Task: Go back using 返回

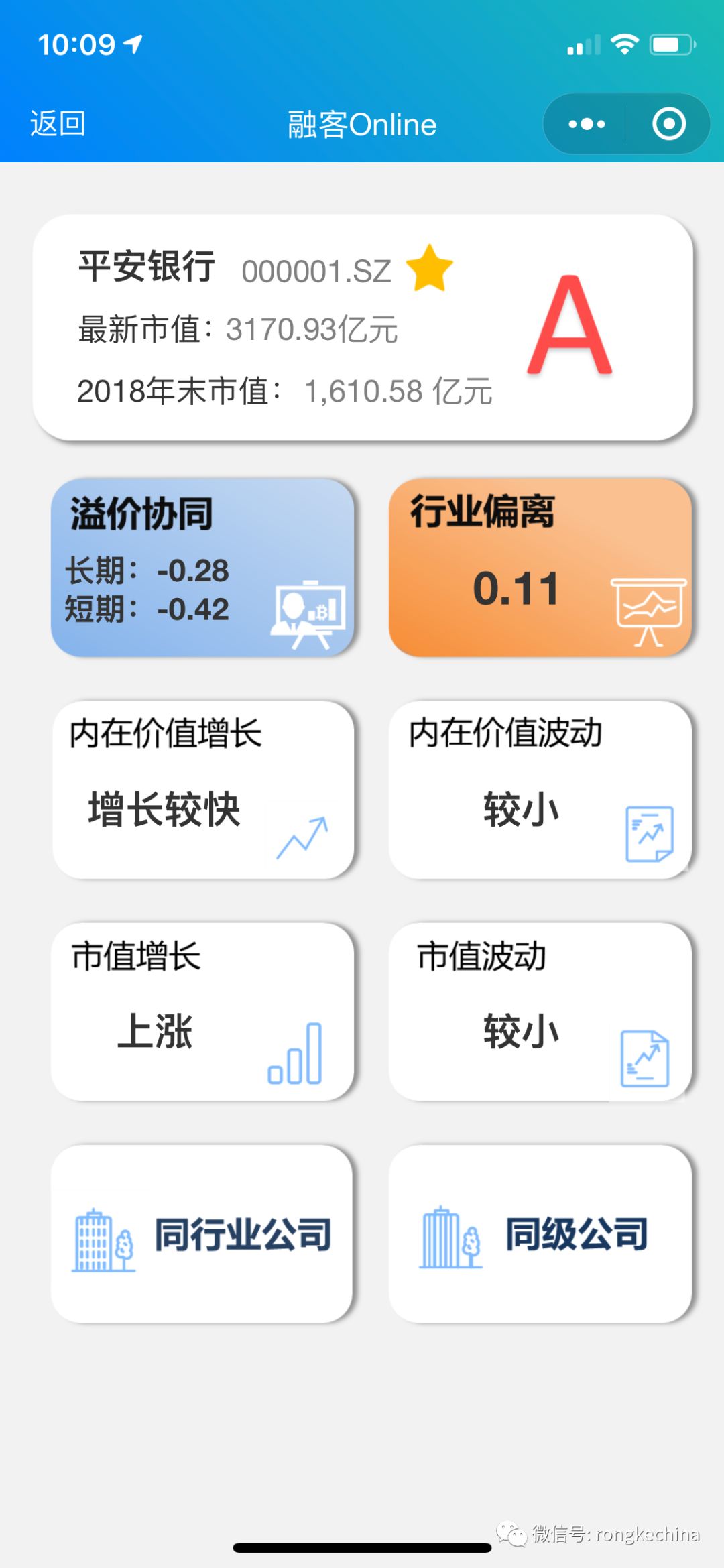Action: (58, 124)
